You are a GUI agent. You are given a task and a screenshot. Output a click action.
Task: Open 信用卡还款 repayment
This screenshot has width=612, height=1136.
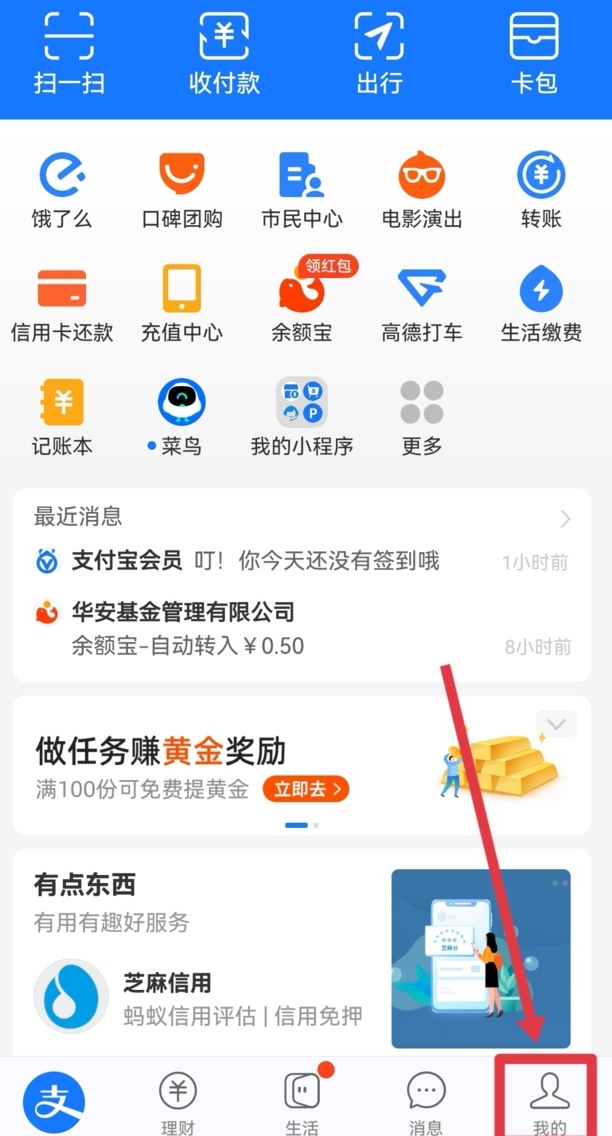click(x=62, y=305)
